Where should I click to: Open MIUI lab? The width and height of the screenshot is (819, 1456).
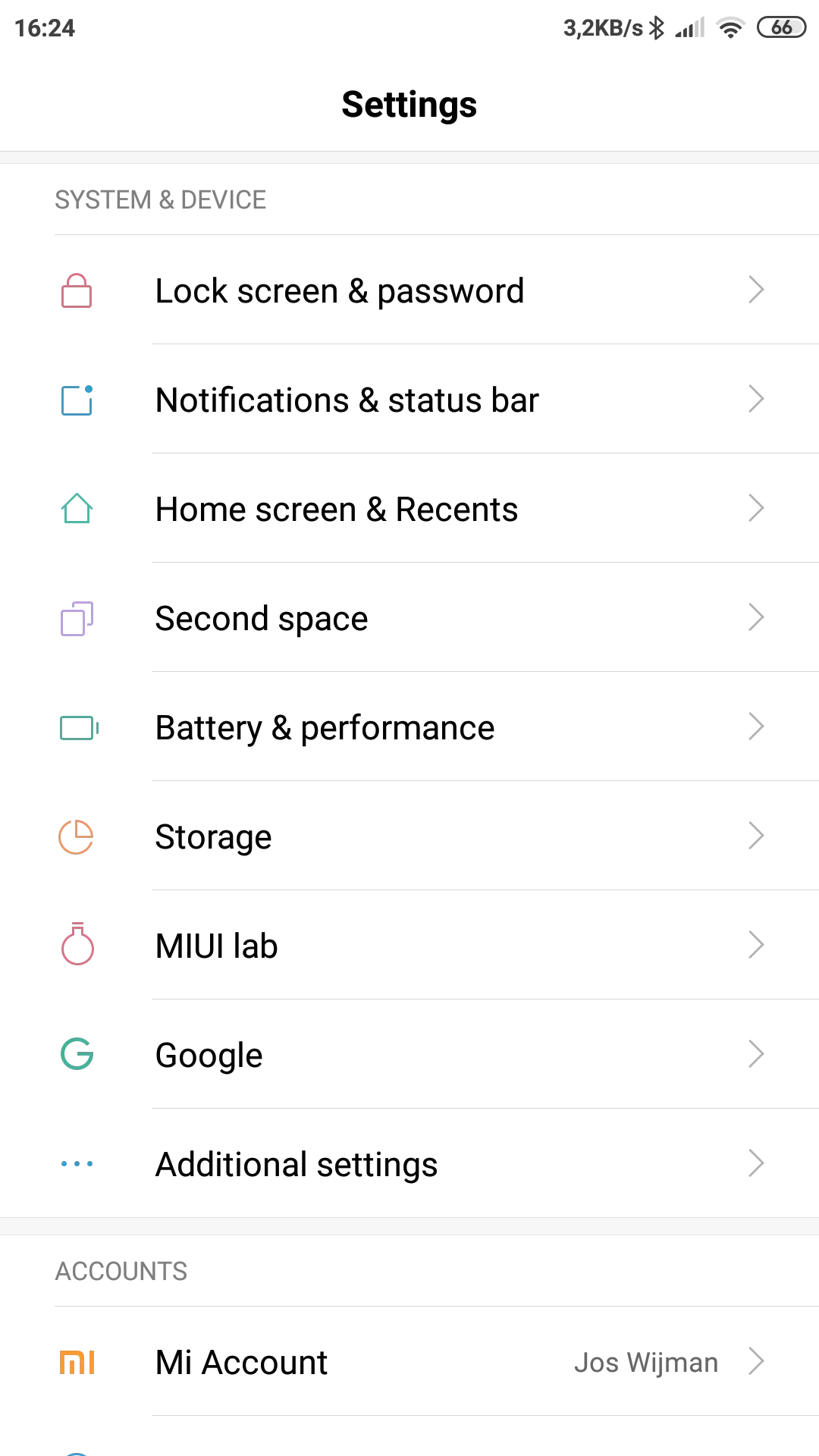(217, 946)
